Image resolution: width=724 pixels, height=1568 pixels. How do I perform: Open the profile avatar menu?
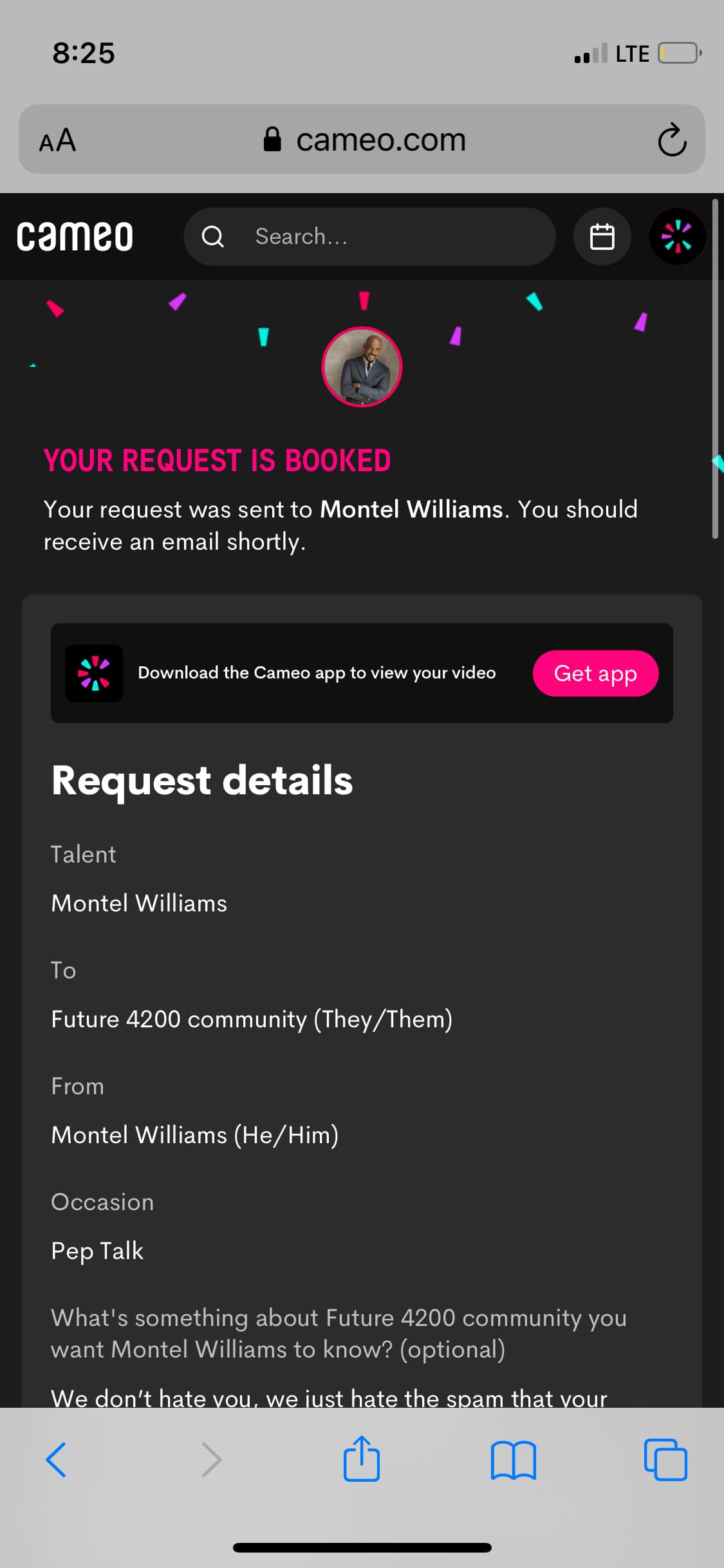click(677, 236)
